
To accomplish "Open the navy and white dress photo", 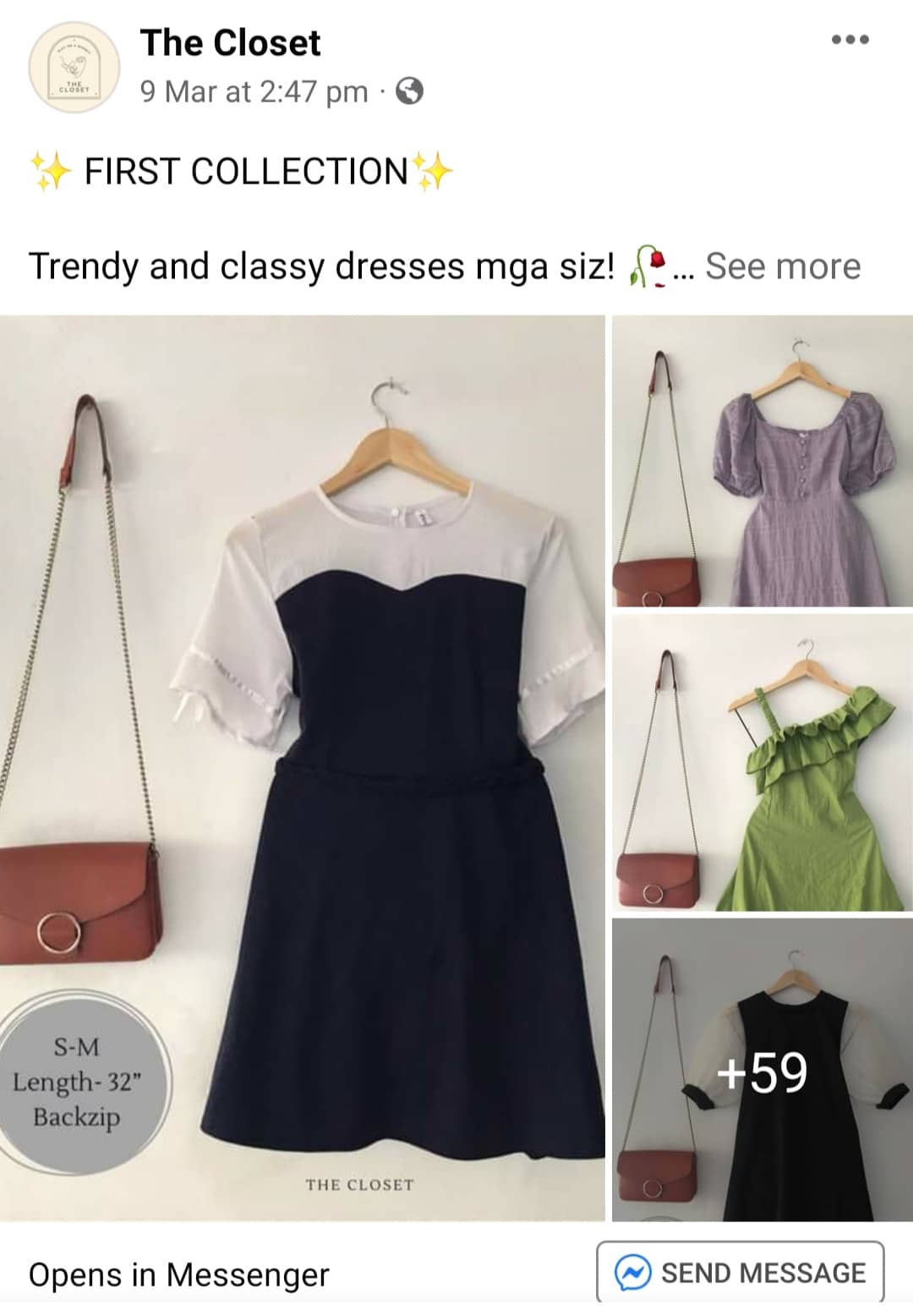I will [302, 768].
